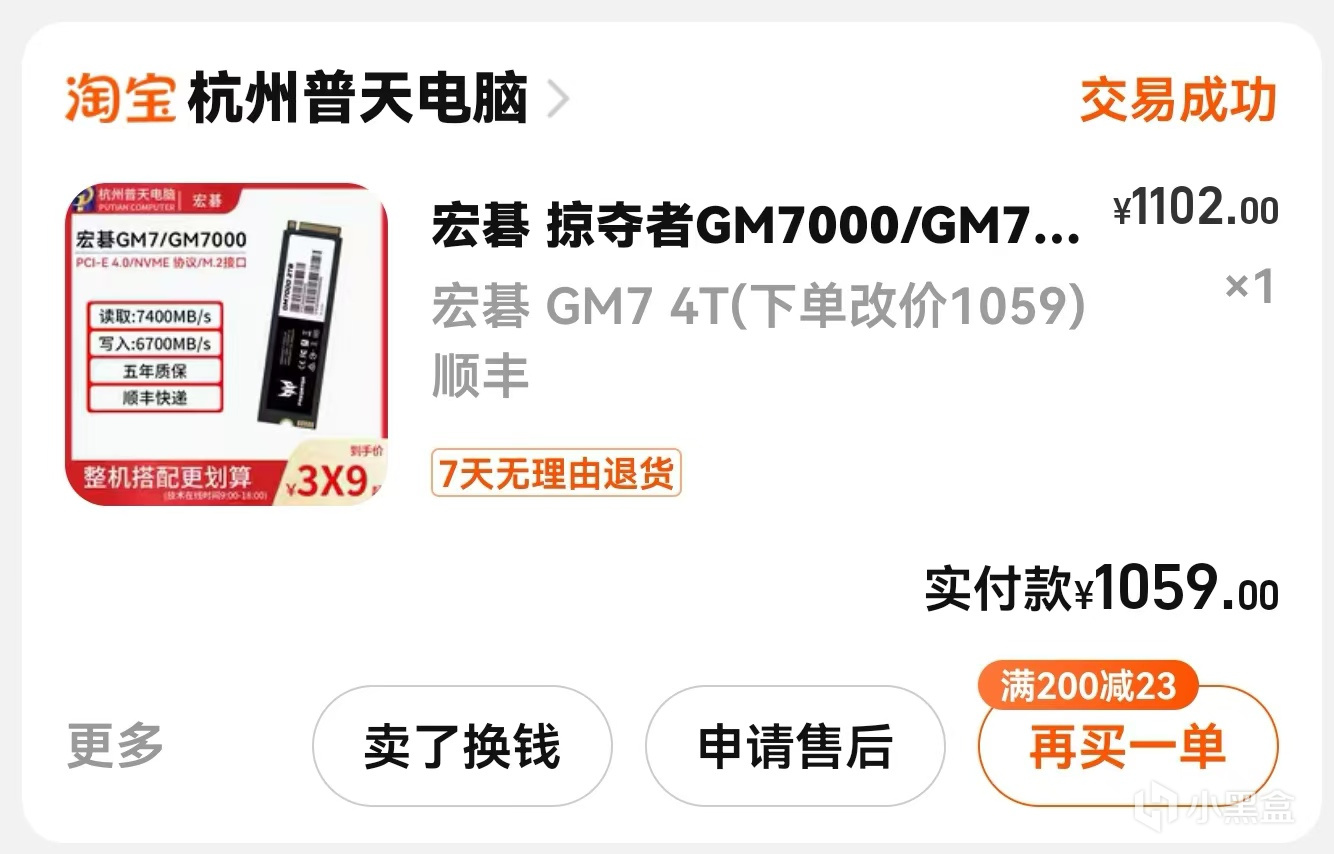Viewport: 1334px width, 854px height.
Task: Open the 宏碁 GM7000 product image
Action: click(226, 344)
